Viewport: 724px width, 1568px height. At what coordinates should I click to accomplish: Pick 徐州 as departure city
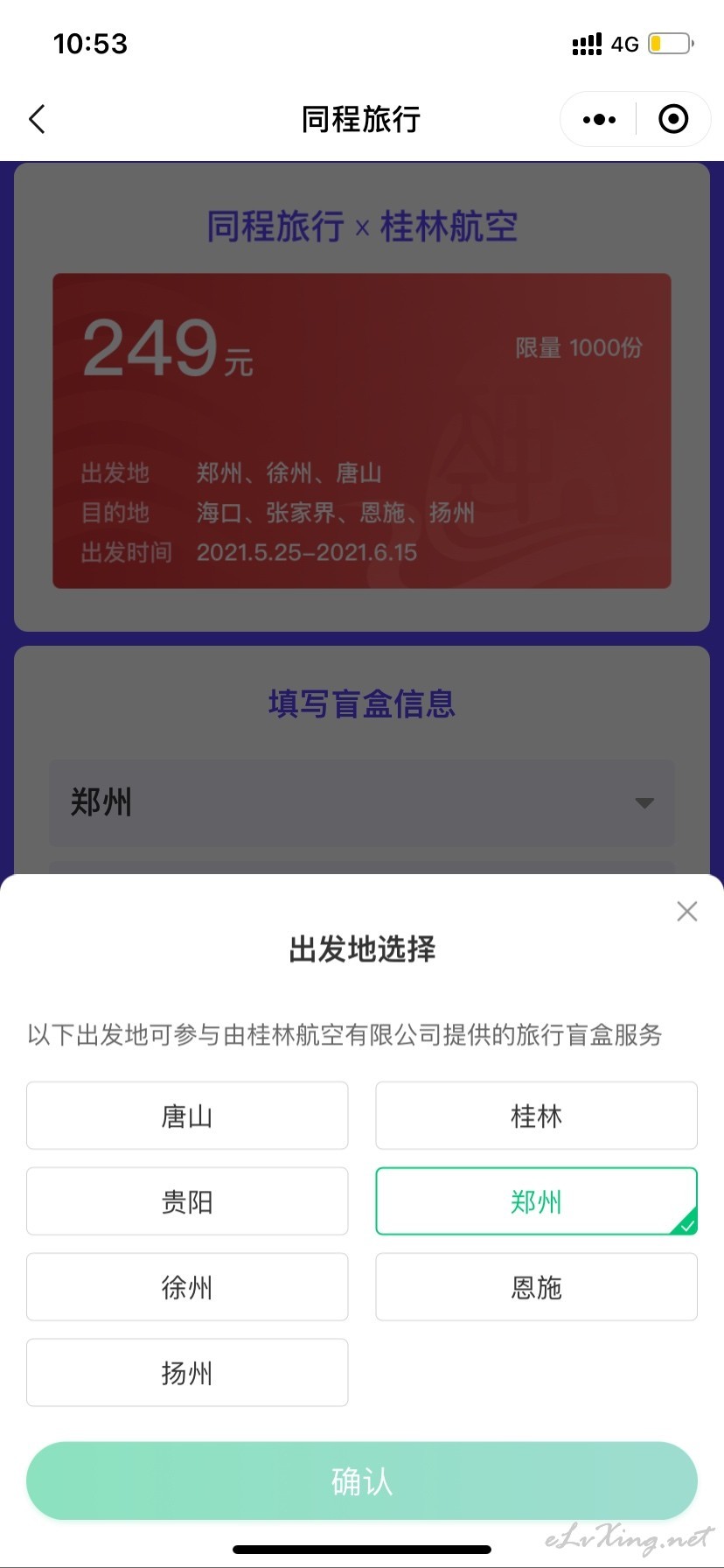(x=187, y=1287)
